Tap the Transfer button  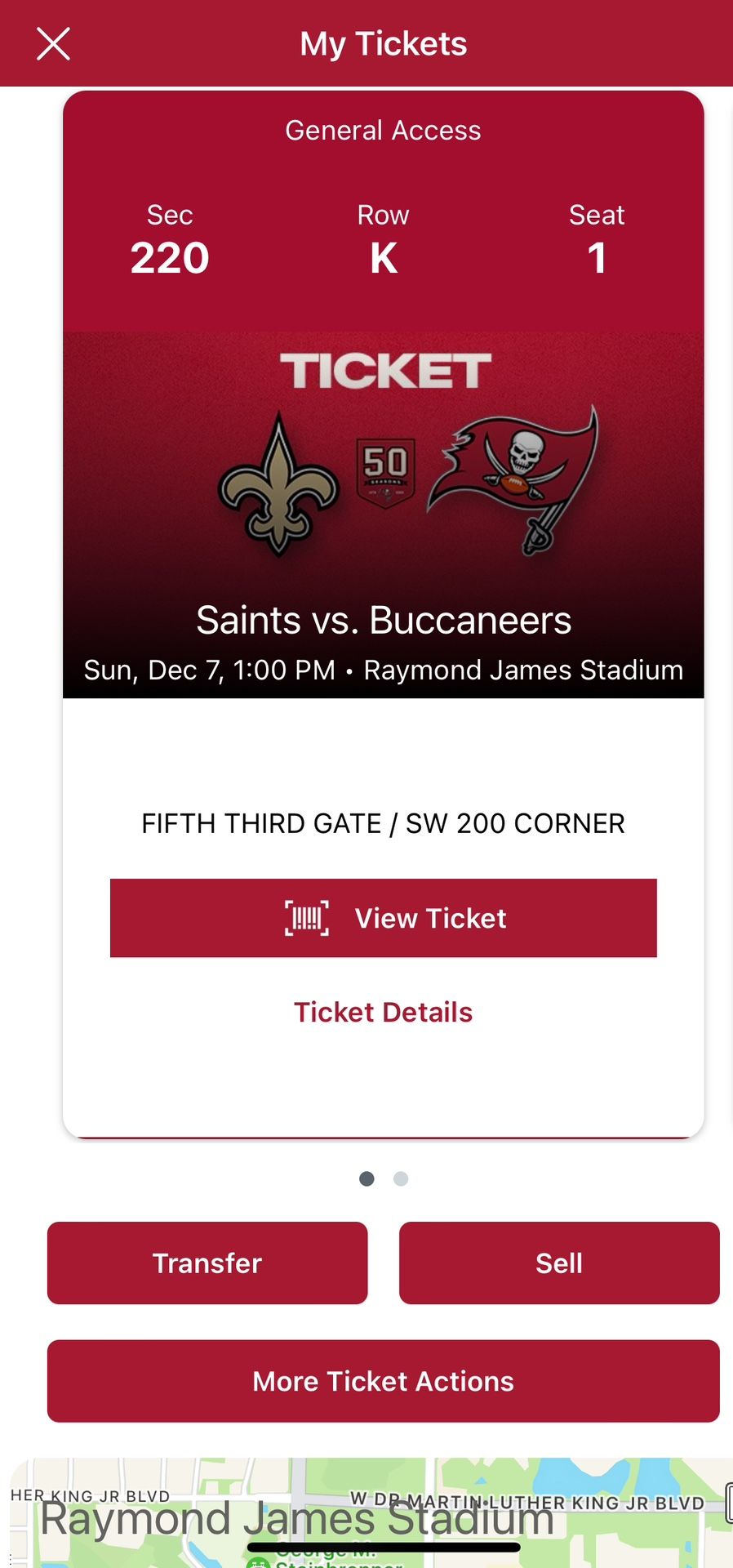click(207, 1263)
